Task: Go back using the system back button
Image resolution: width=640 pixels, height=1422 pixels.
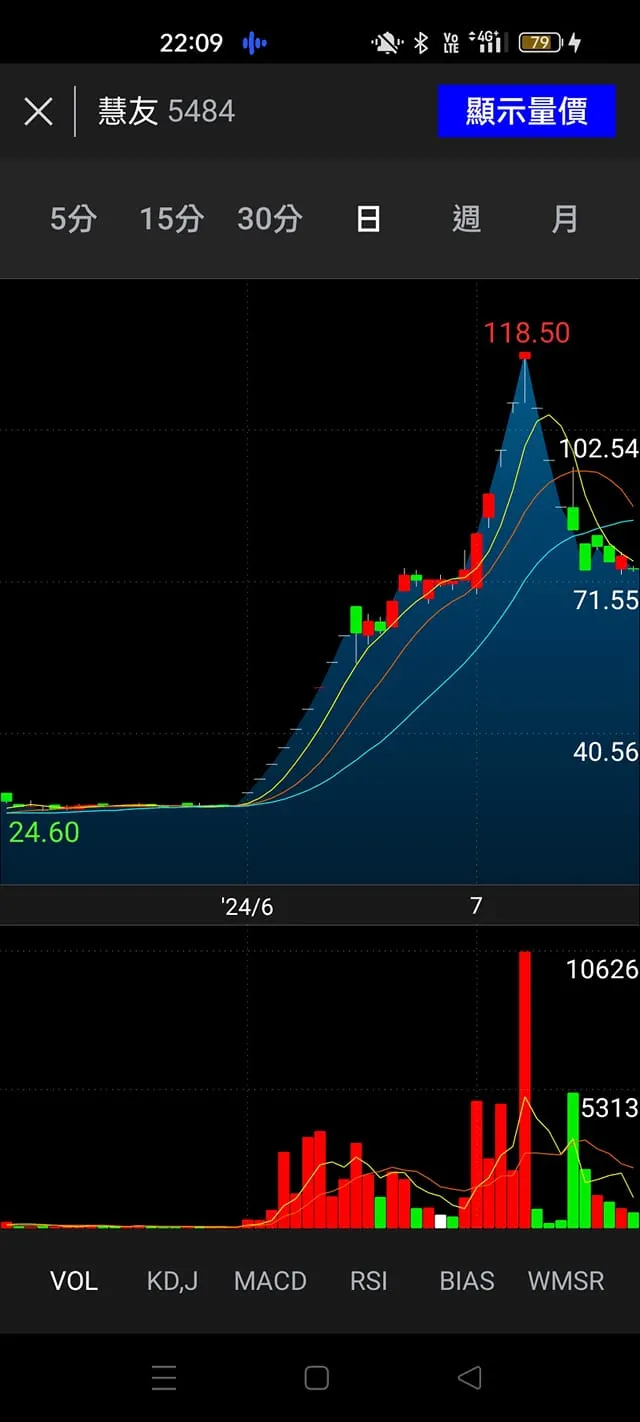Action: coord(469,1378)
